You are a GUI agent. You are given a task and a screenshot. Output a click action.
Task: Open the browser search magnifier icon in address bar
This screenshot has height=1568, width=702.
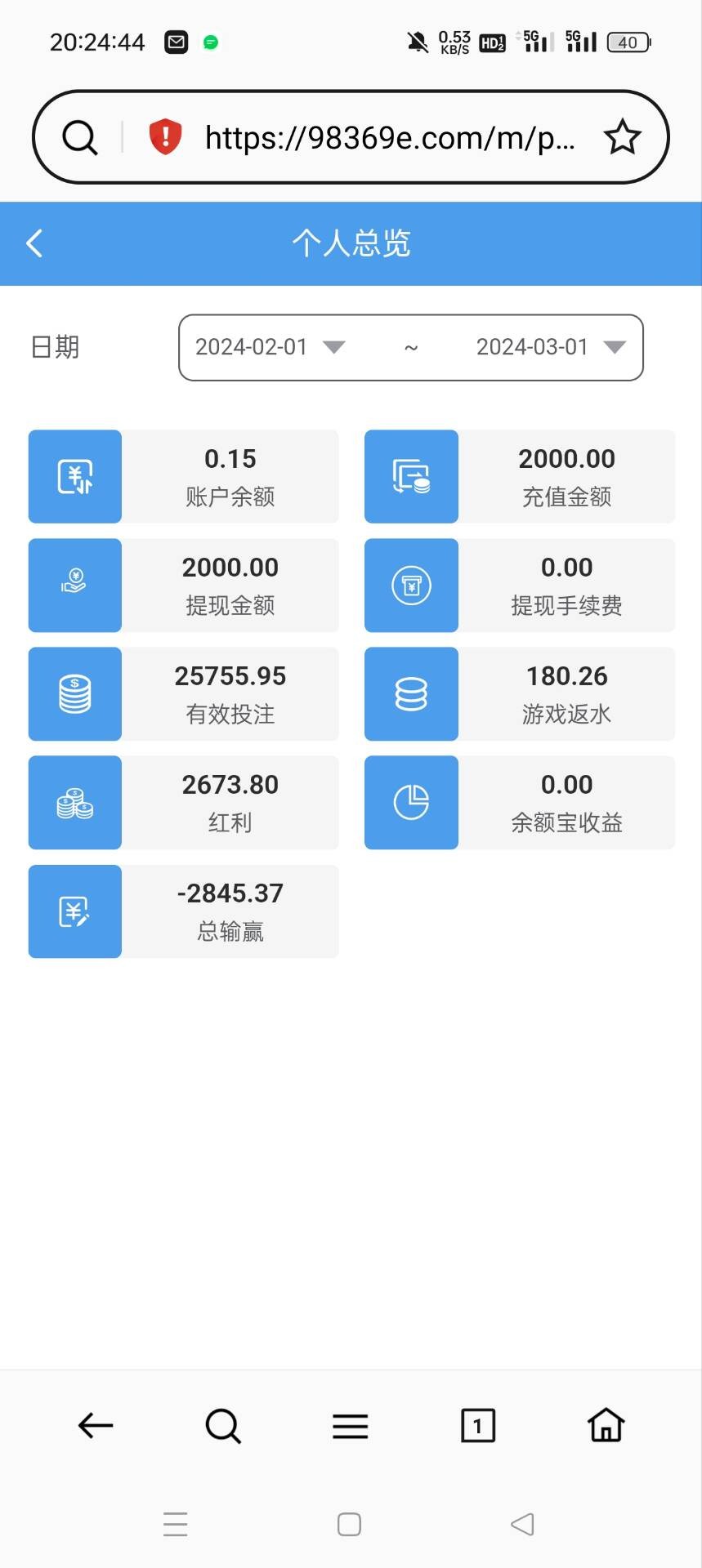click(80, 137)
